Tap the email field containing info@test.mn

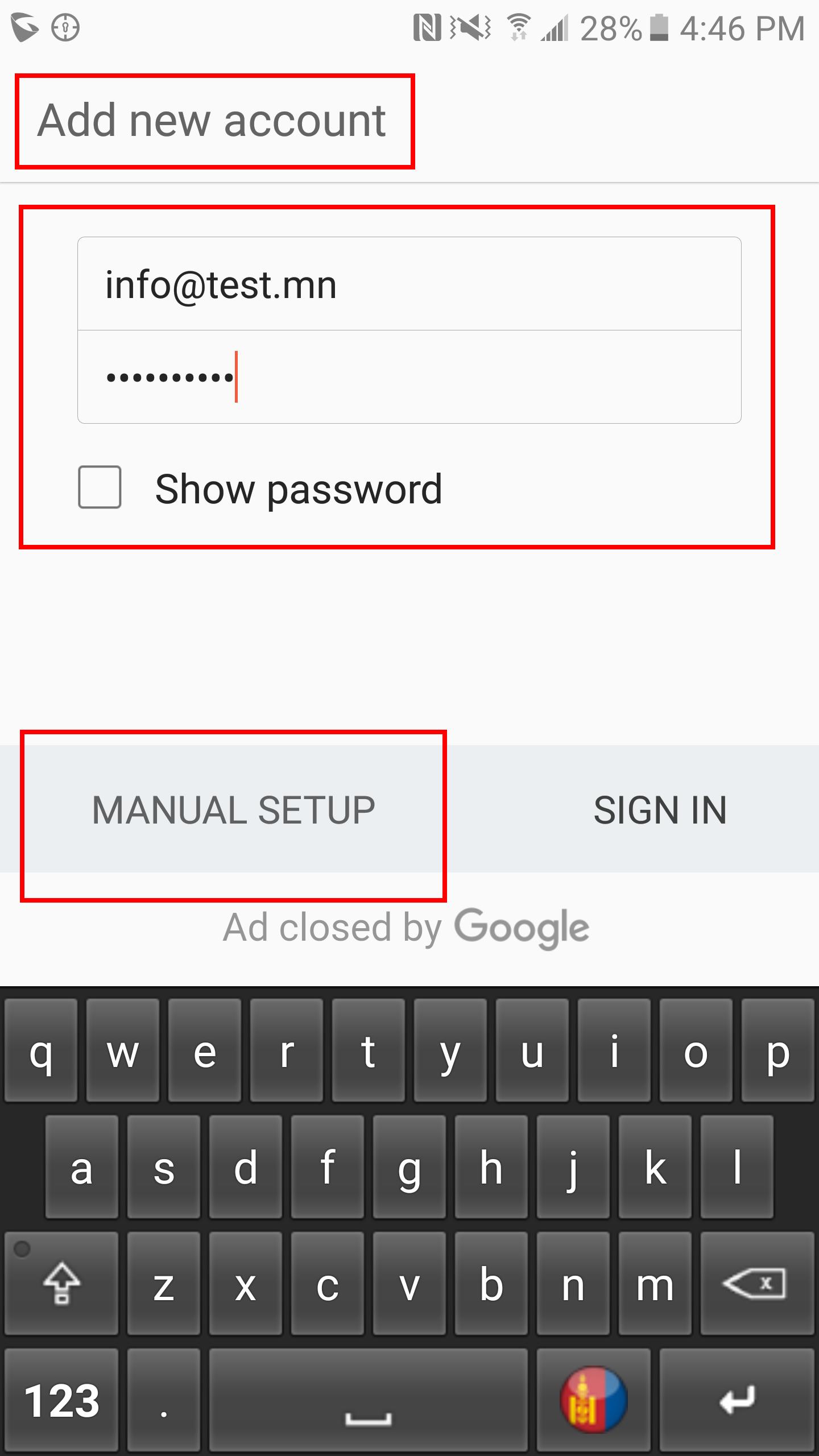[x=409, y=284]
